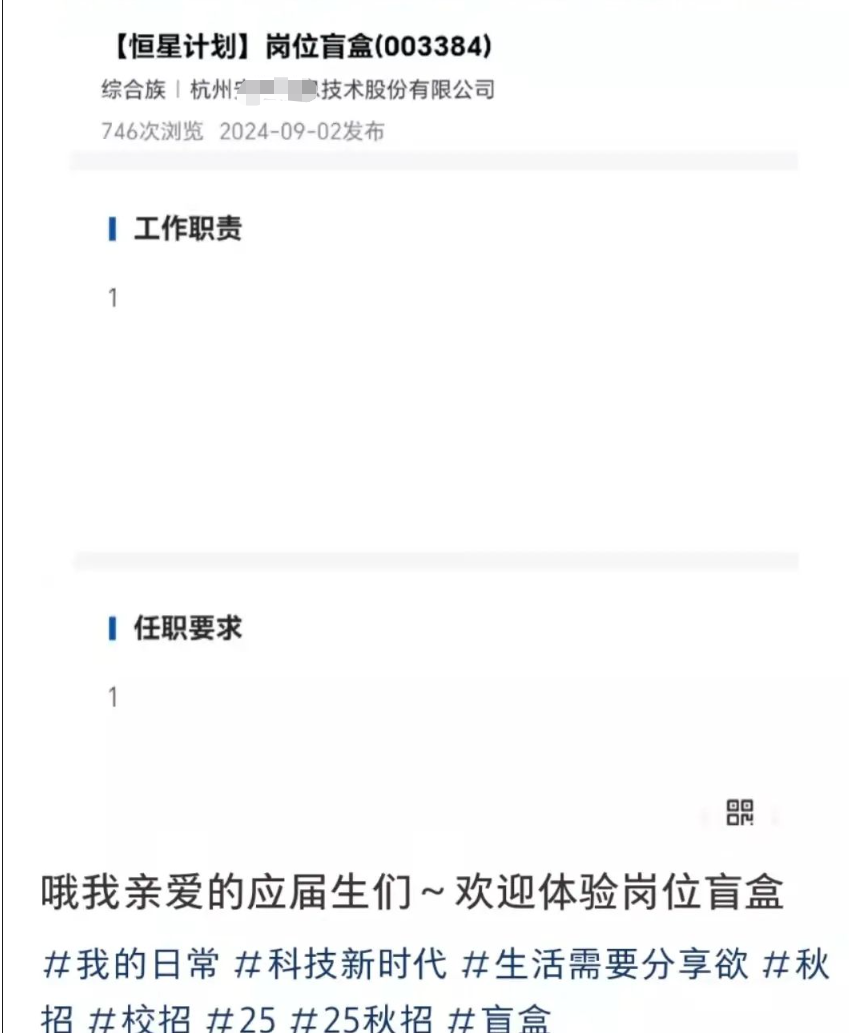The width and height of the screenshot is (849, 1033).
Task: Open the #盲盒 hashtag
Action: click(498, 1018)
